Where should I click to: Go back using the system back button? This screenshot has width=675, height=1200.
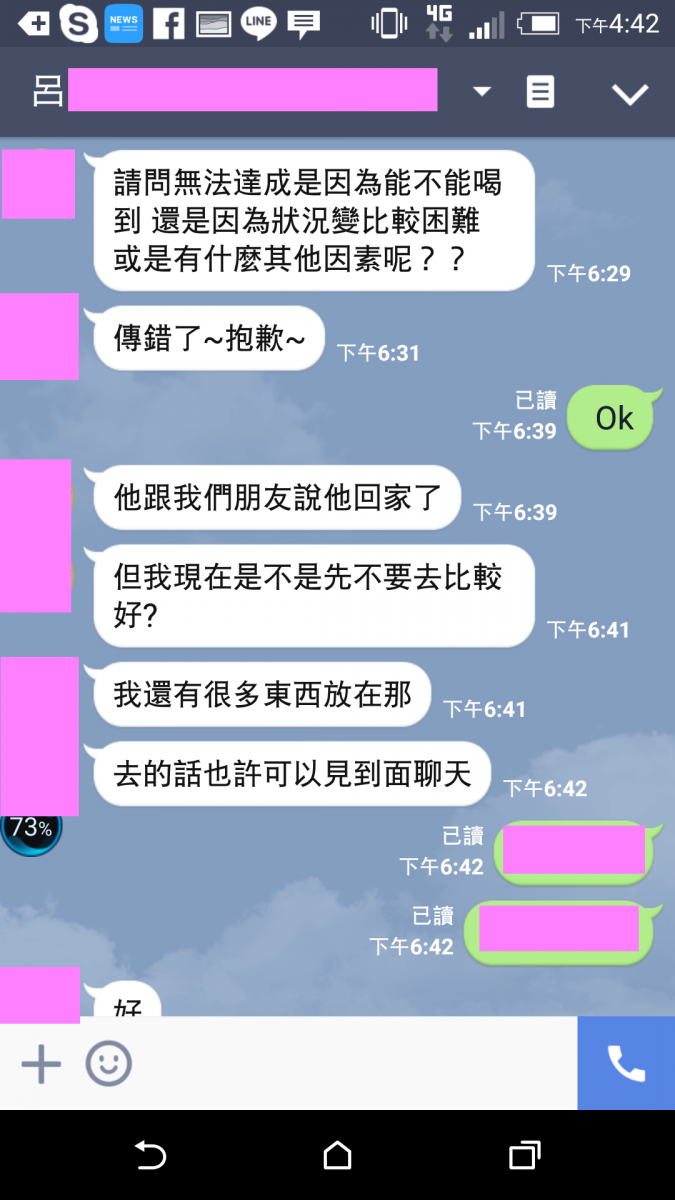[150, 1156]
